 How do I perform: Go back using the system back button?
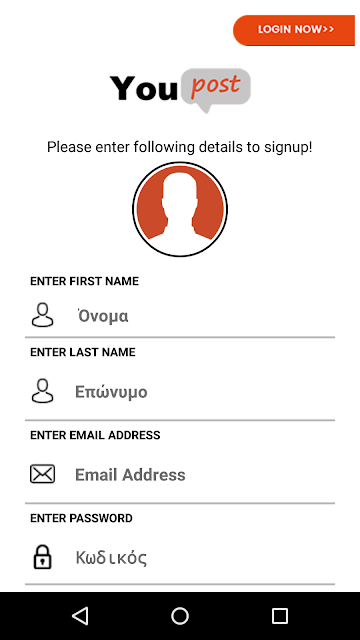(x=80, y=616)
